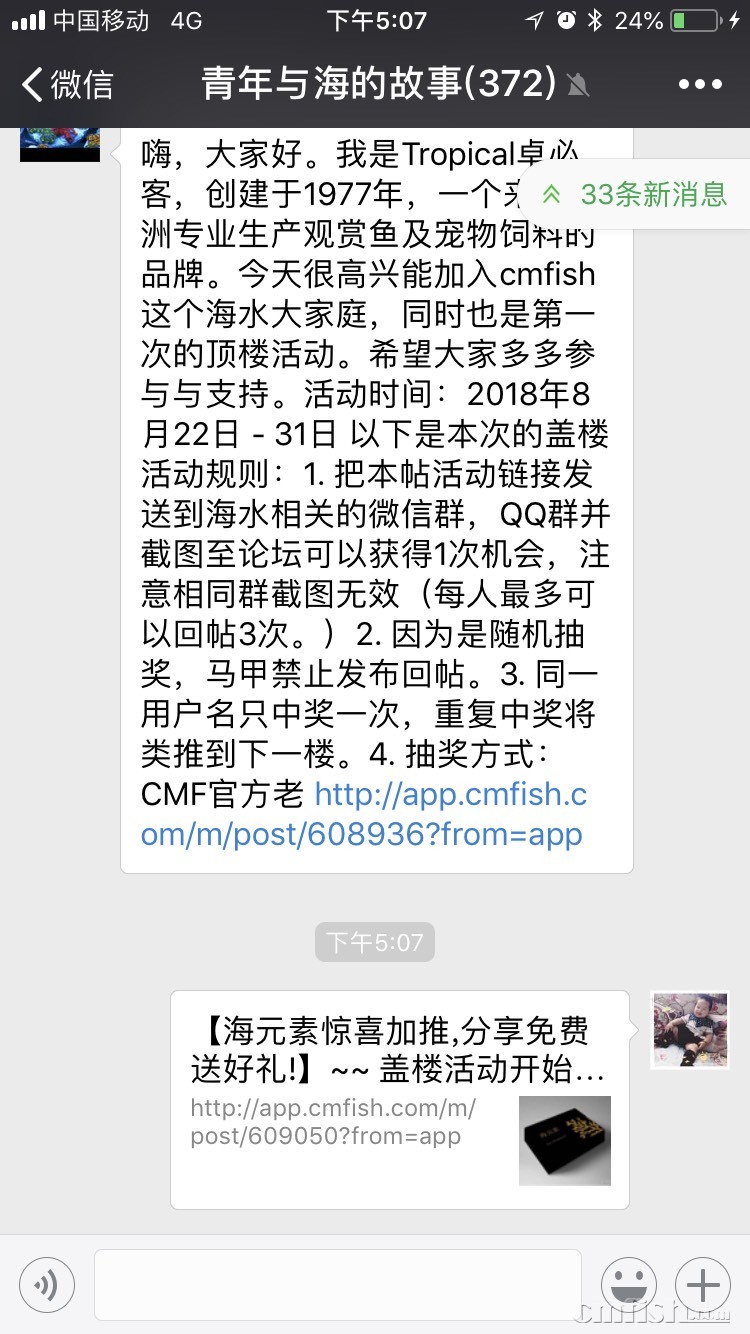Go back to the 微信 chat list
The height and width of the screenshot is (1334, 750).
pyautogui.click(x=68, y=85)
